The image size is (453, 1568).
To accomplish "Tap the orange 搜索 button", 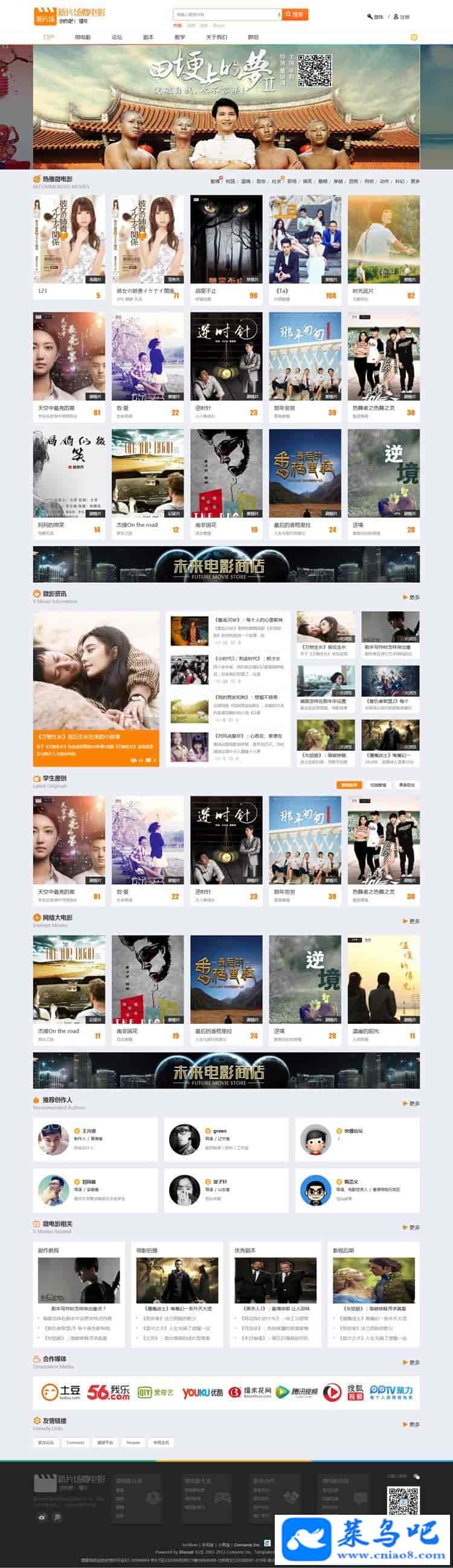I will pos(295,14).
